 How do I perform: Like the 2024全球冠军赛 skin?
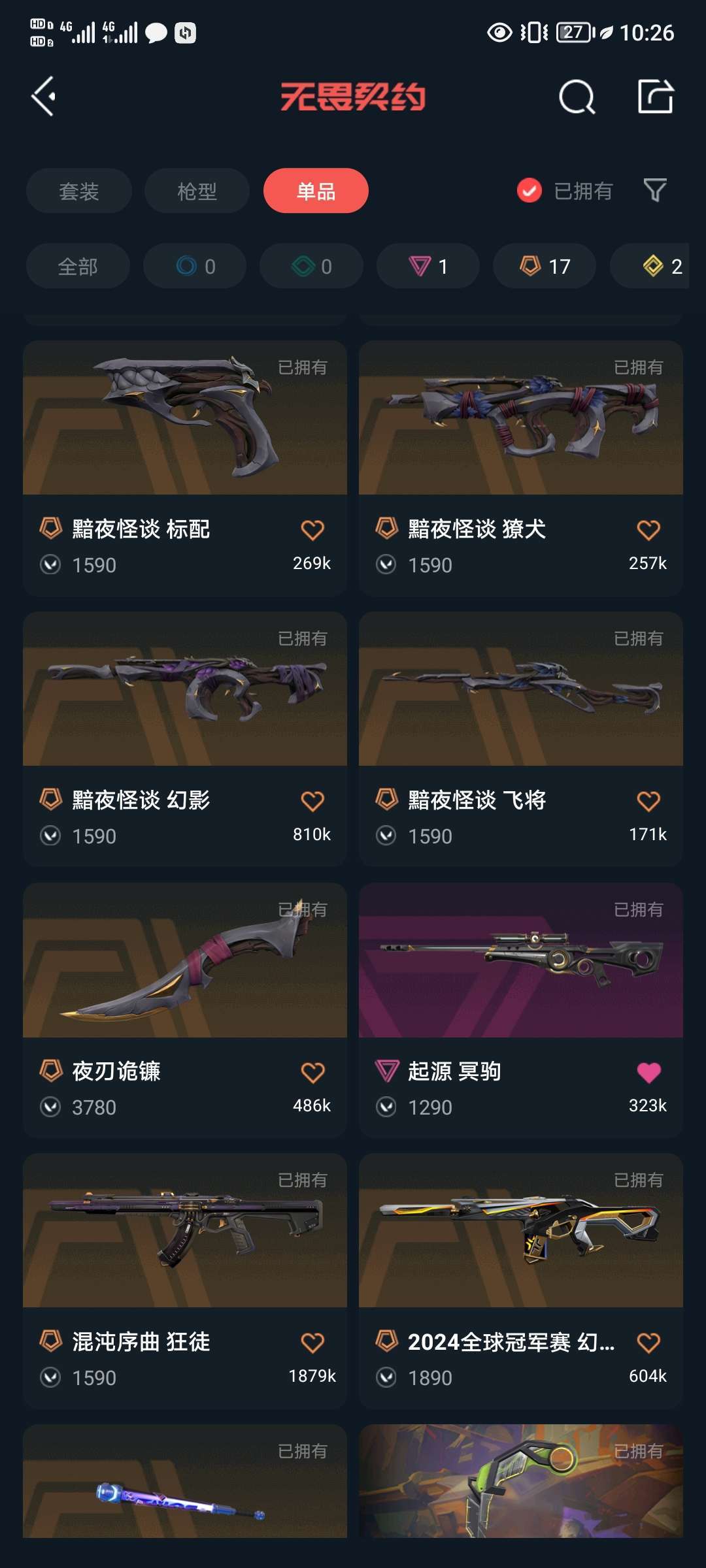(648, 1343)
